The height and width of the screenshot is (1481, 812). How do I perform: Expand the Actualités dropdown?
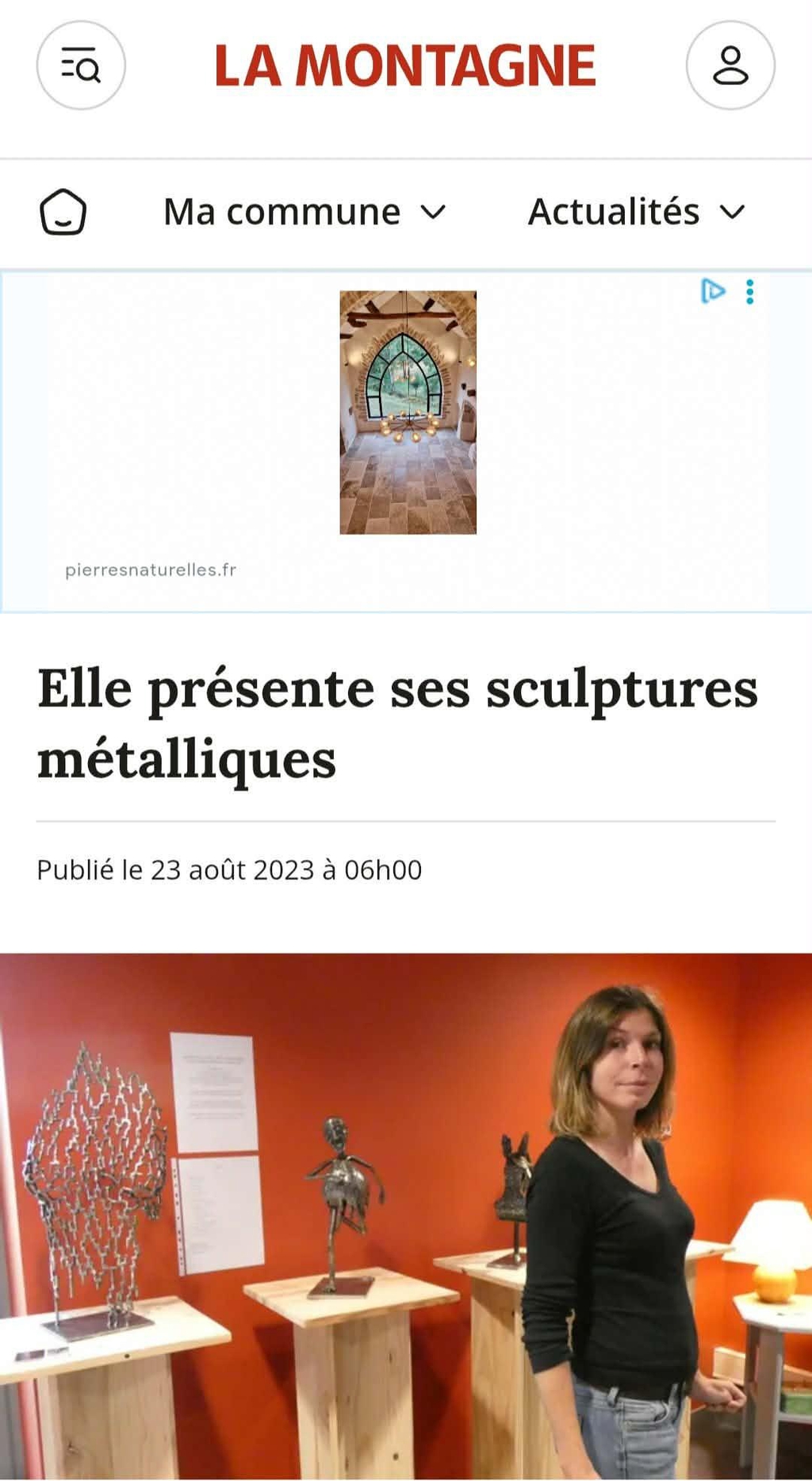pos(637,212)
